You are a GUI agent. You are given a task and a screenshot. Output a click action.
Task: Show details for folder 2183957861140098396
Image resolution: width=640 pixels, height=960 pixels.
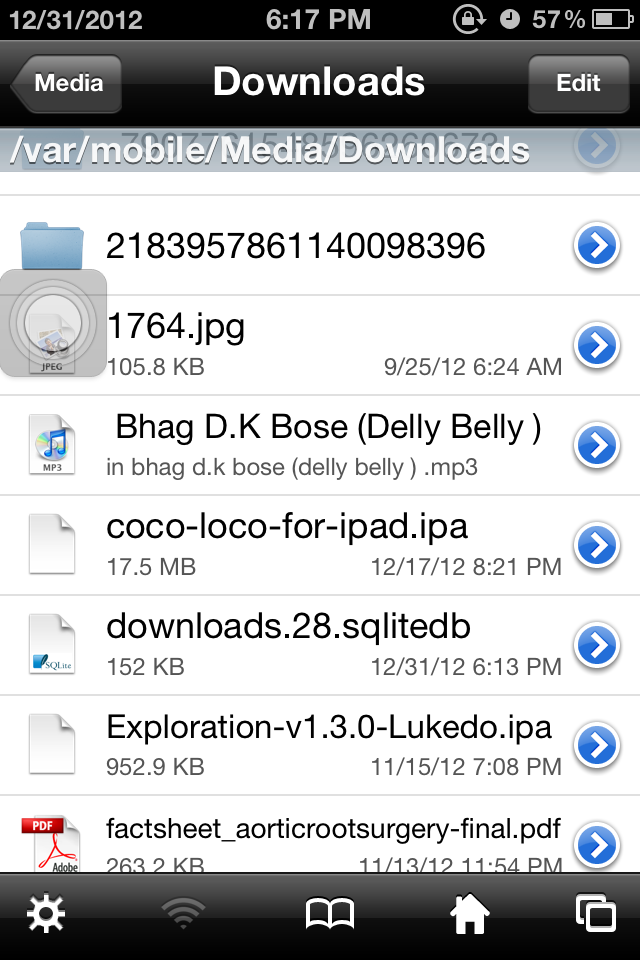[597, 246]
